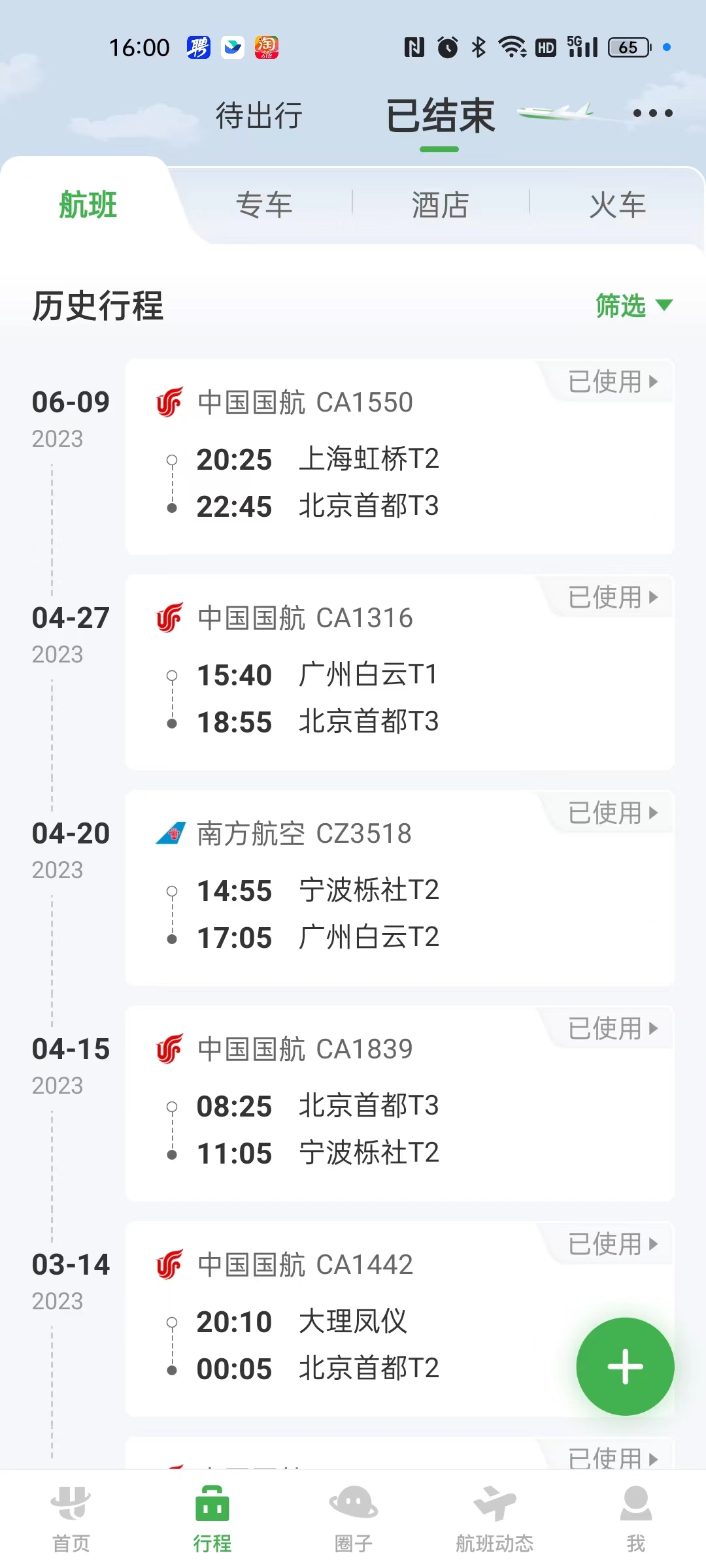Open the CA1550 flight on 06-09

coord(399,457)
